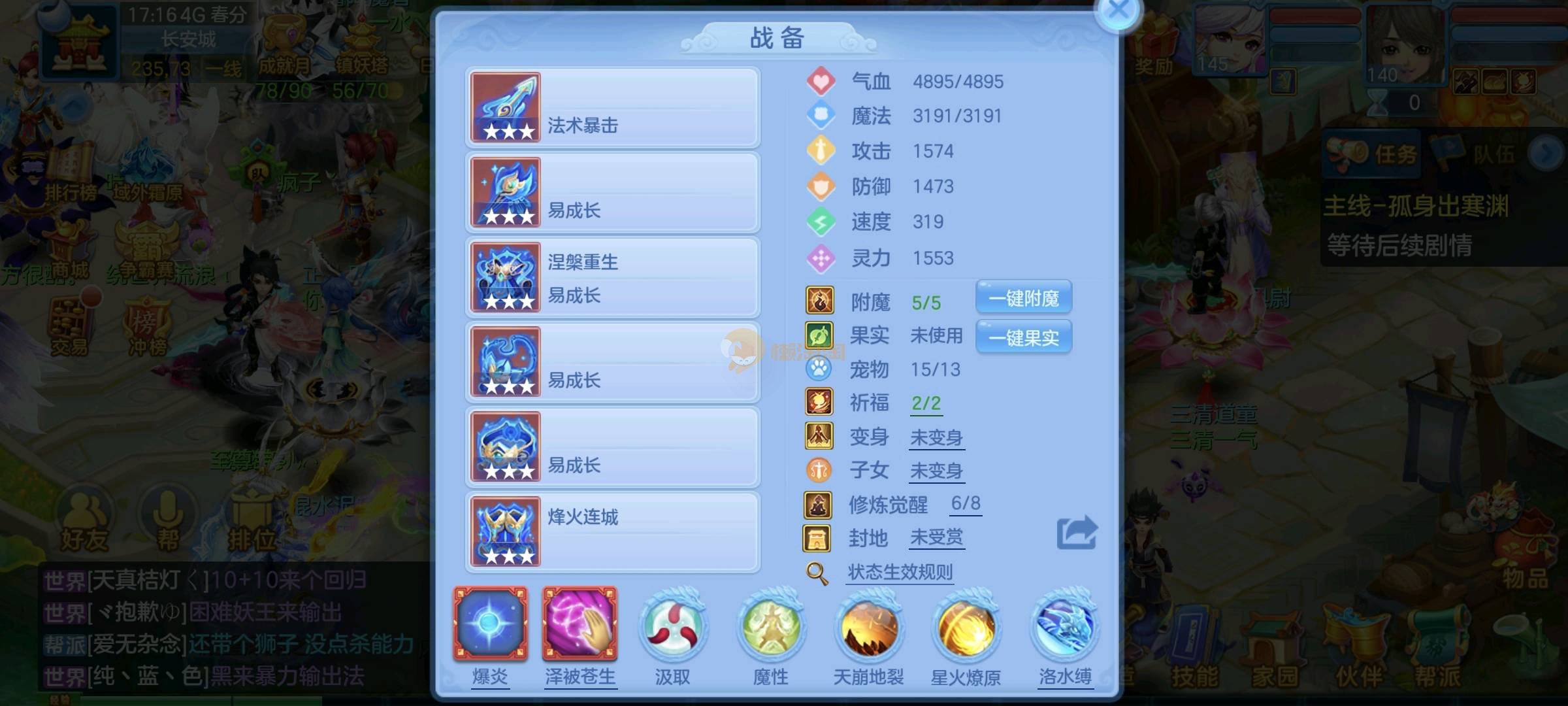The height and width of the screenshot is (706, 1568).
Task: Select the 天崩地裂 skill
Action: [x=868, y=628]
